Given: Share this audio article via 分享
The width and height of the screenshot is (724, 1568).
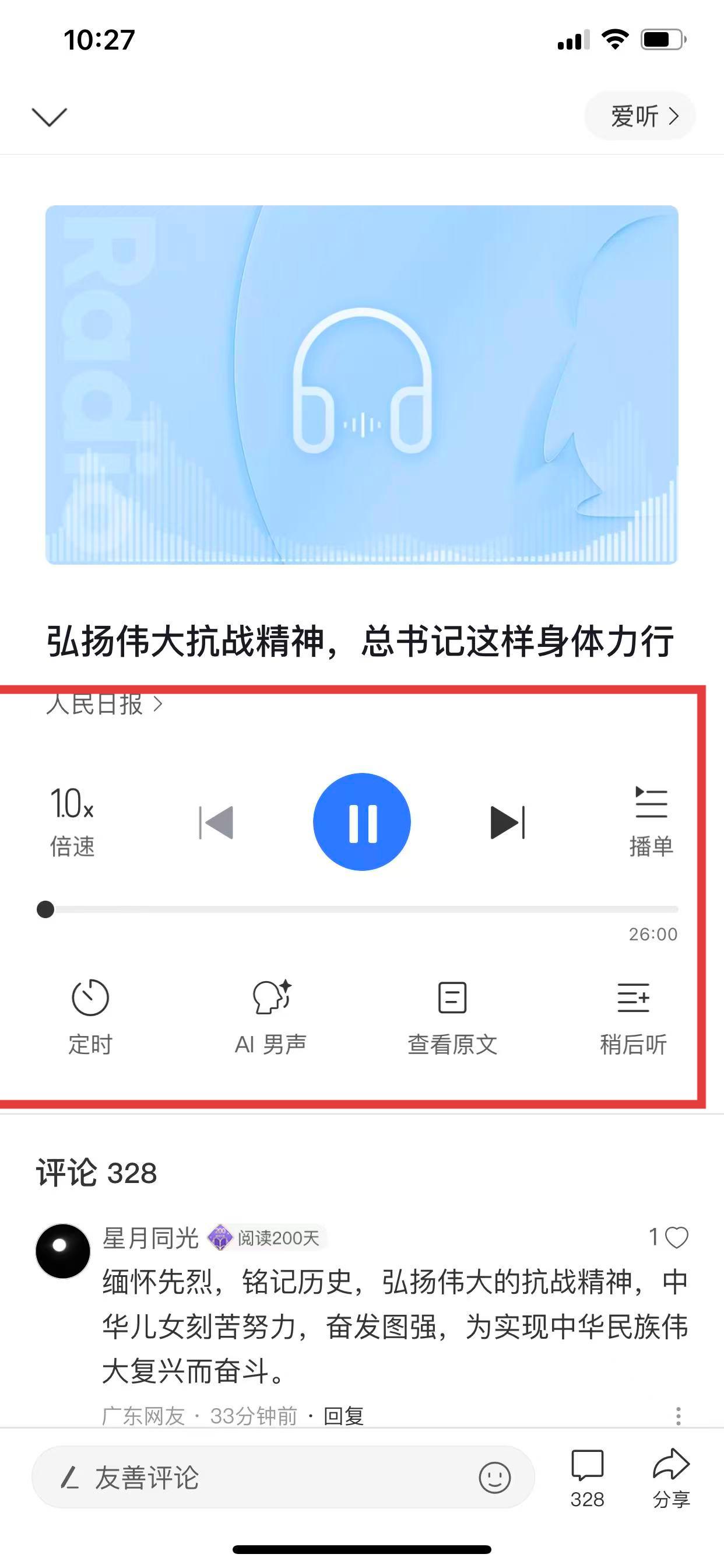Looking at the screenshot, I should (x=671, y=1478).
